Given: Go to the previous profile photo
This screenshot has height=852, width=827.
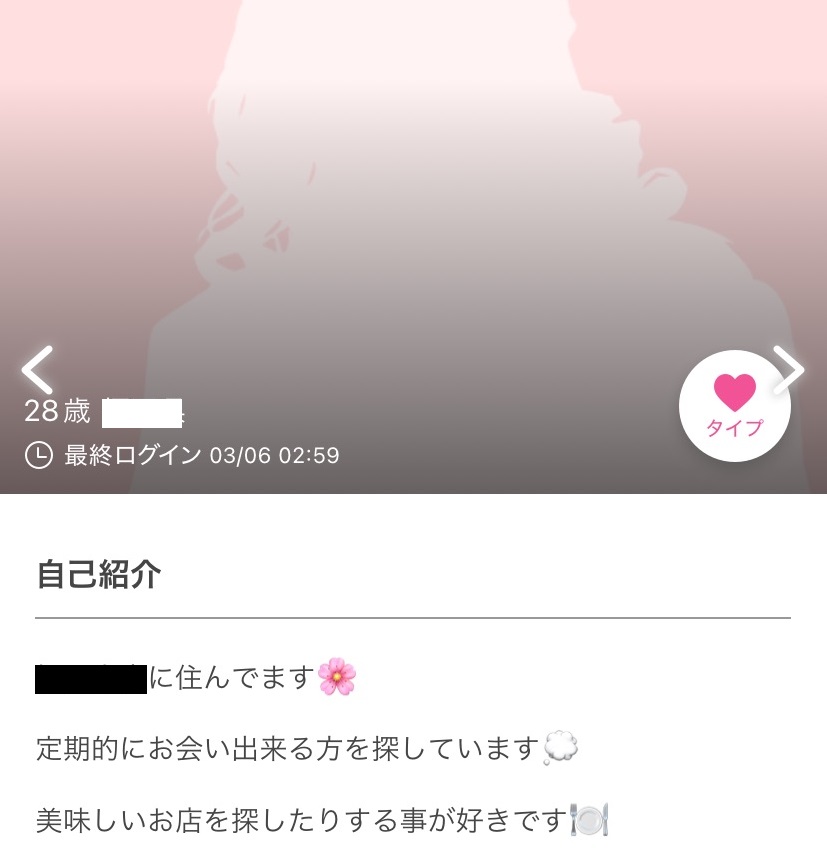Looking at the screenshot, I should tap(37, 370).
